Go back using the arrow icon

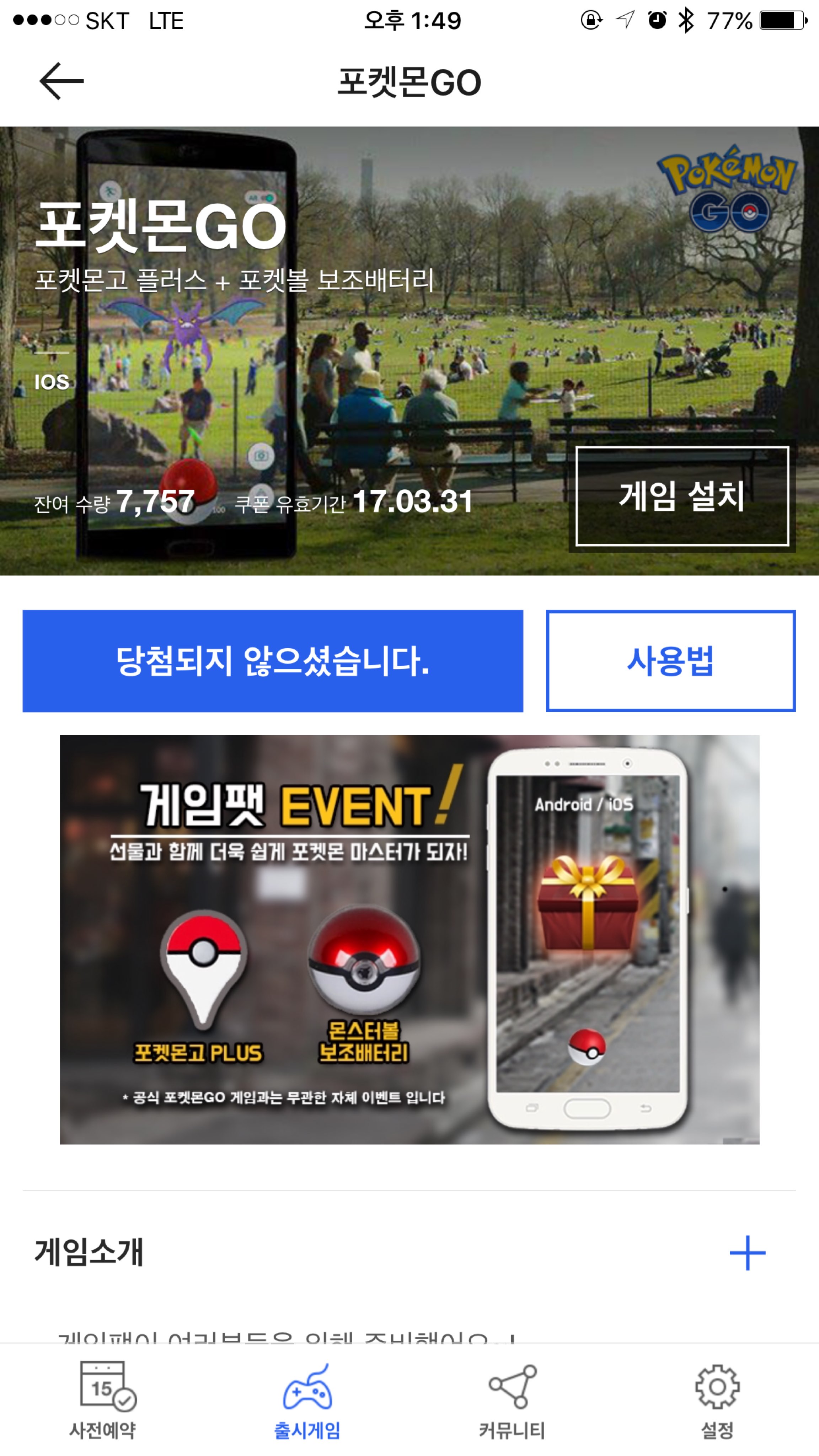(x=61, y=81)
